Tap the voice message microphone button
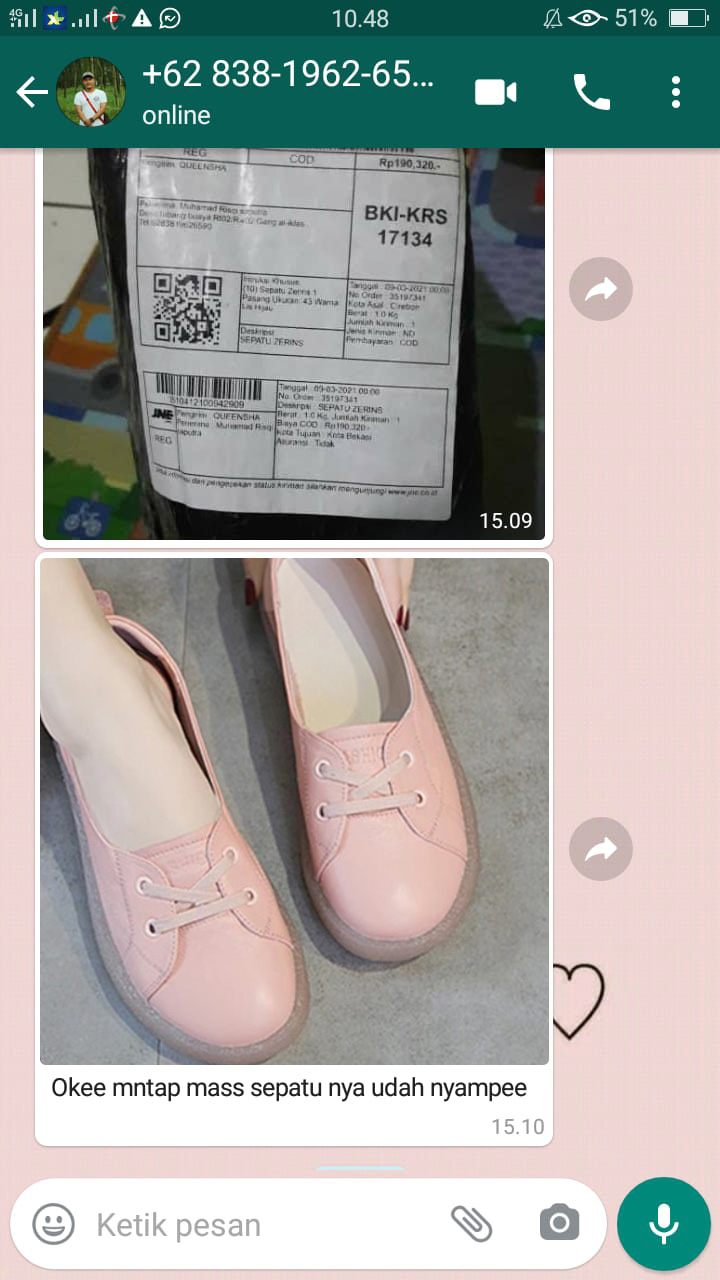Viewport: 720px width, 1280px height. point(664,1224)
